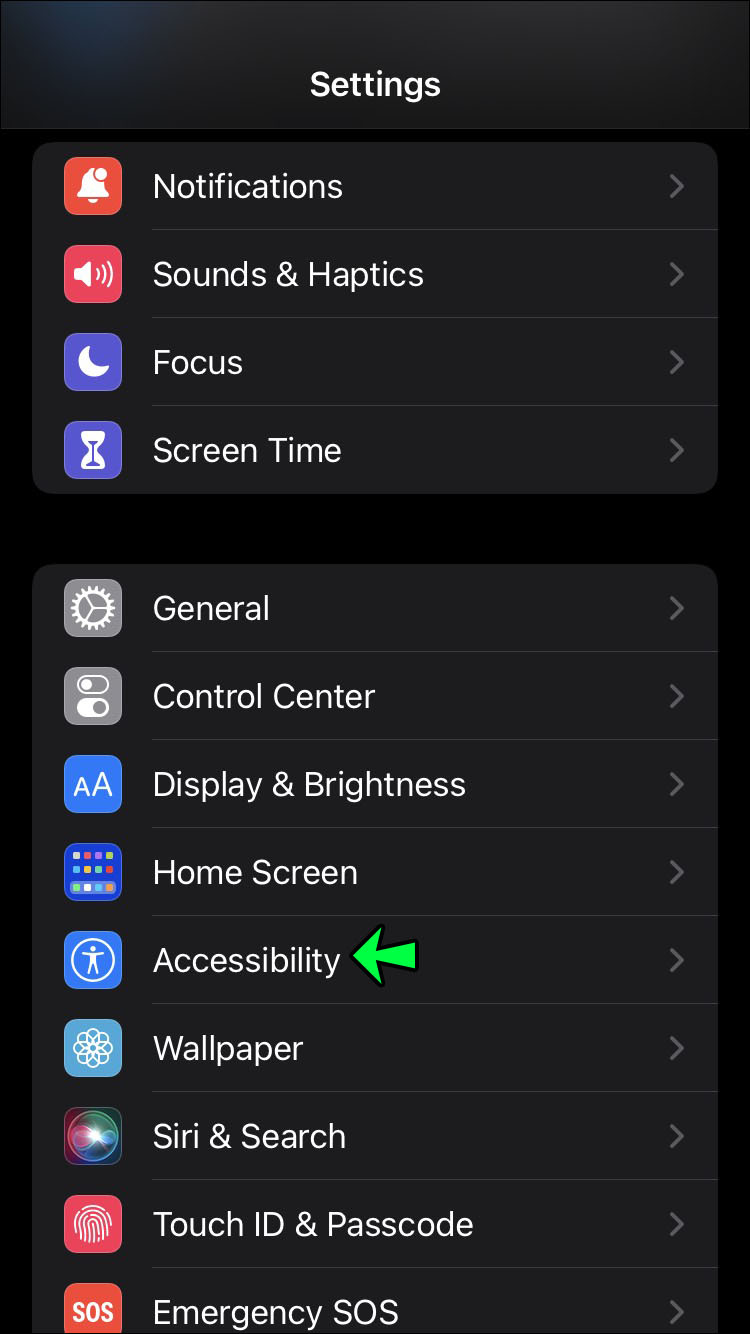This screenshot has width=750, height=1334.
Task: Go to Touch ID & Passcode
Action: (x=375, y=1225)
